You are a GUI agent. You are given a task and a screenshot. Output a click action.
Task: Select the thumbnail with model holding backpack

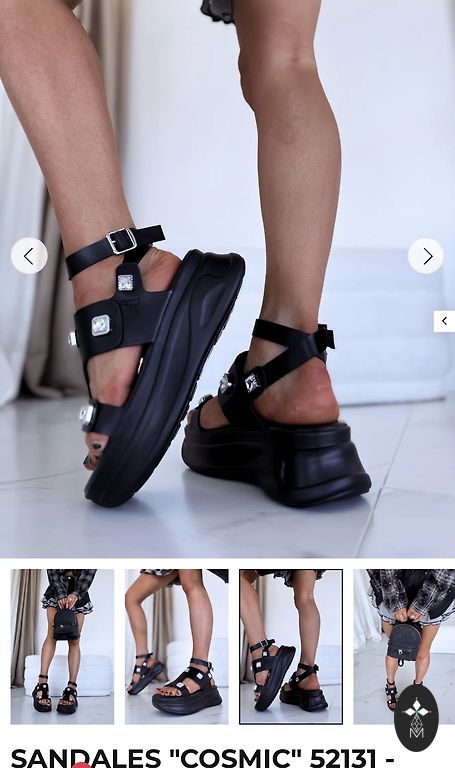pos(62,647)
